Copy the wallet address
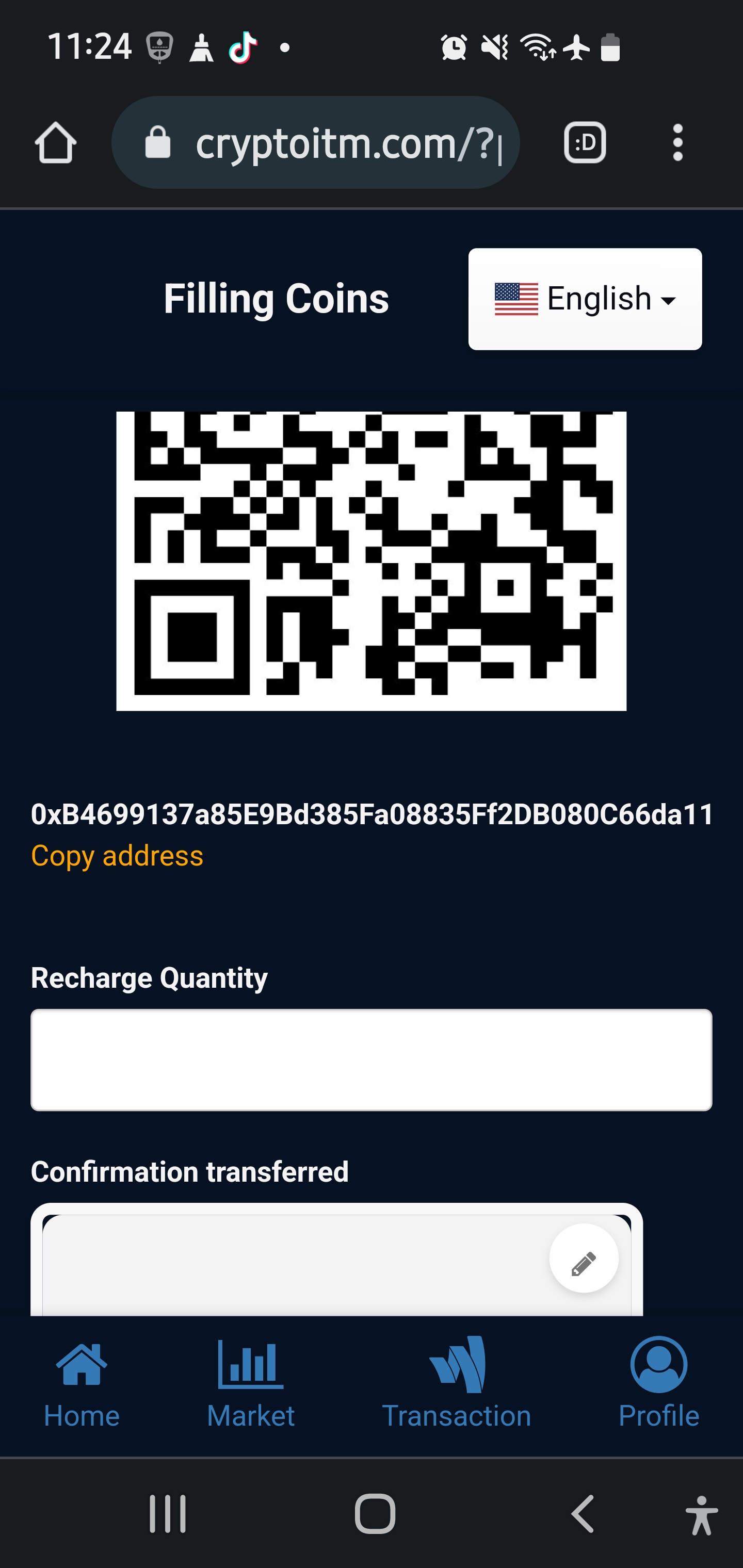The width and height of the screenshot is (743, 1568). click(x=117, y=856)
